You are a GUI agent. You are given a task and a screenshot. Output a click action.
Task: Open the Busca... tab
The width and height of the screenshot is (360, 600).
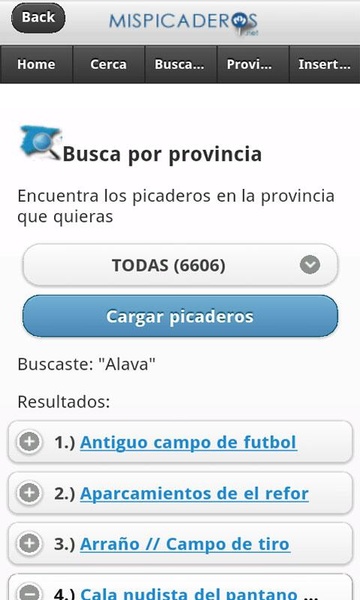(x=181, y=64)
